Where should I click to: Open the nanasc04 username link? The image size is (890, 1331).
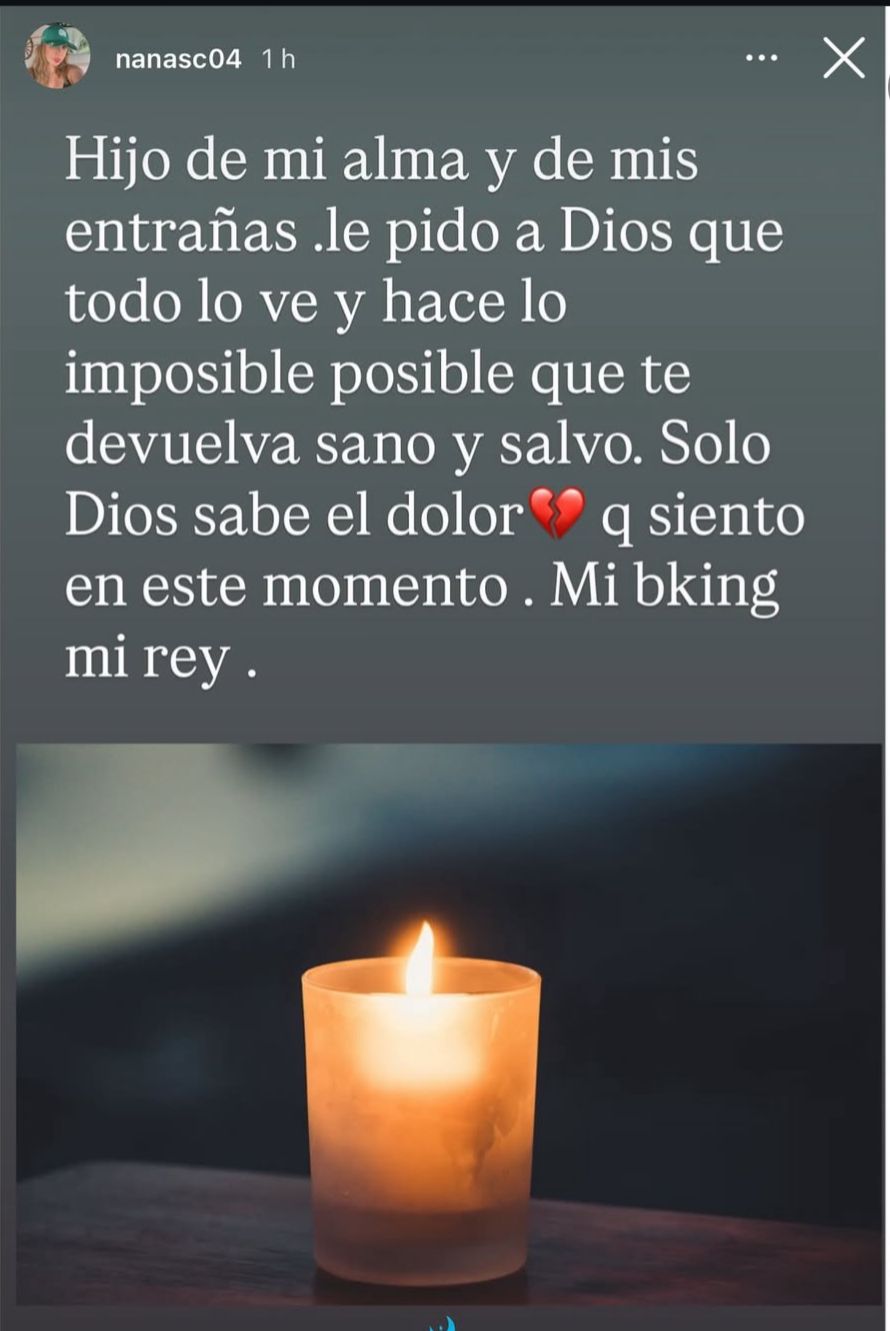point(178,59)
